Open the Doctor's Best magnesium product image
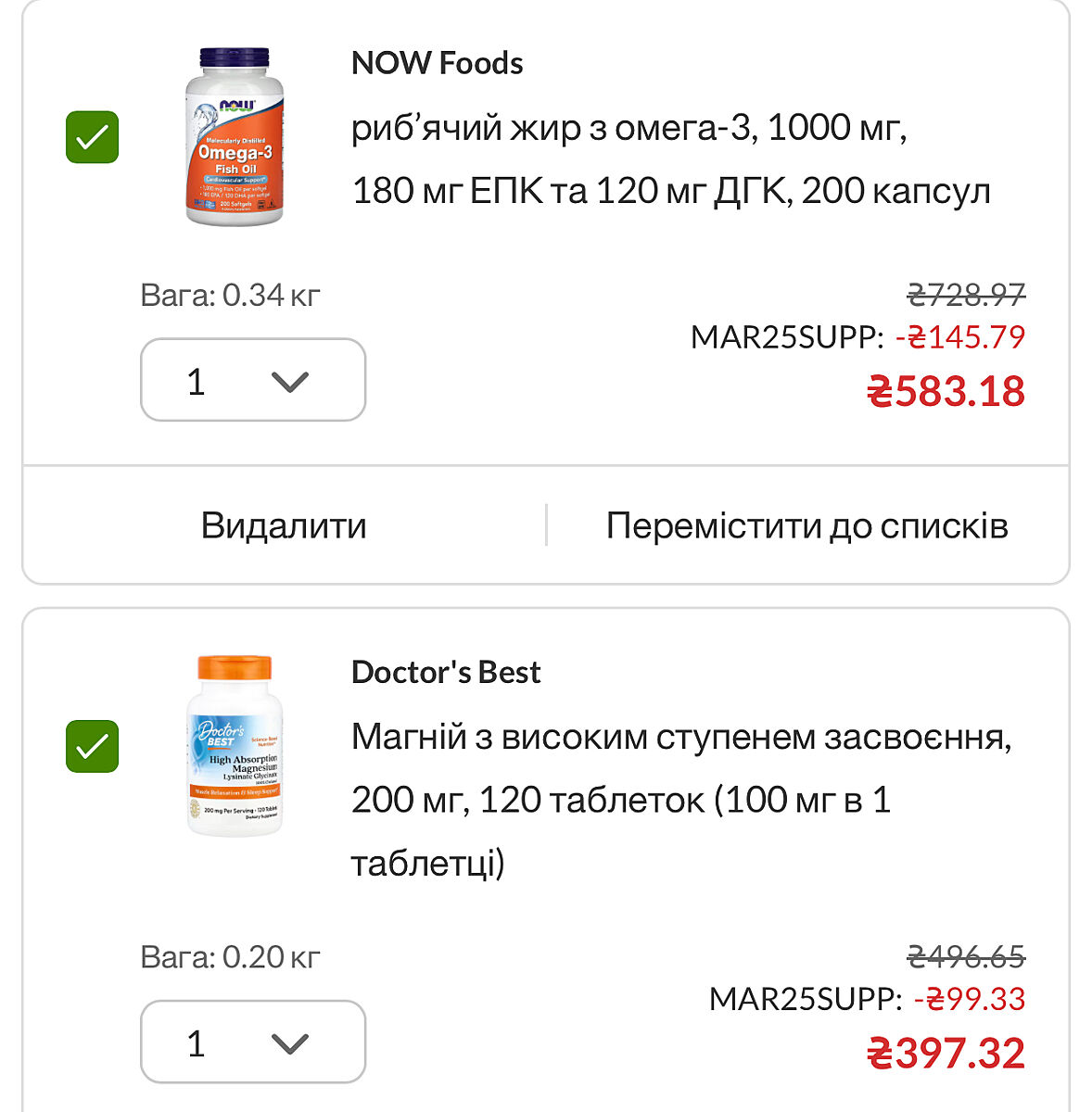Image resolution: width=1092 pixels, height=1112 pixels. click(x=234, y=746)
